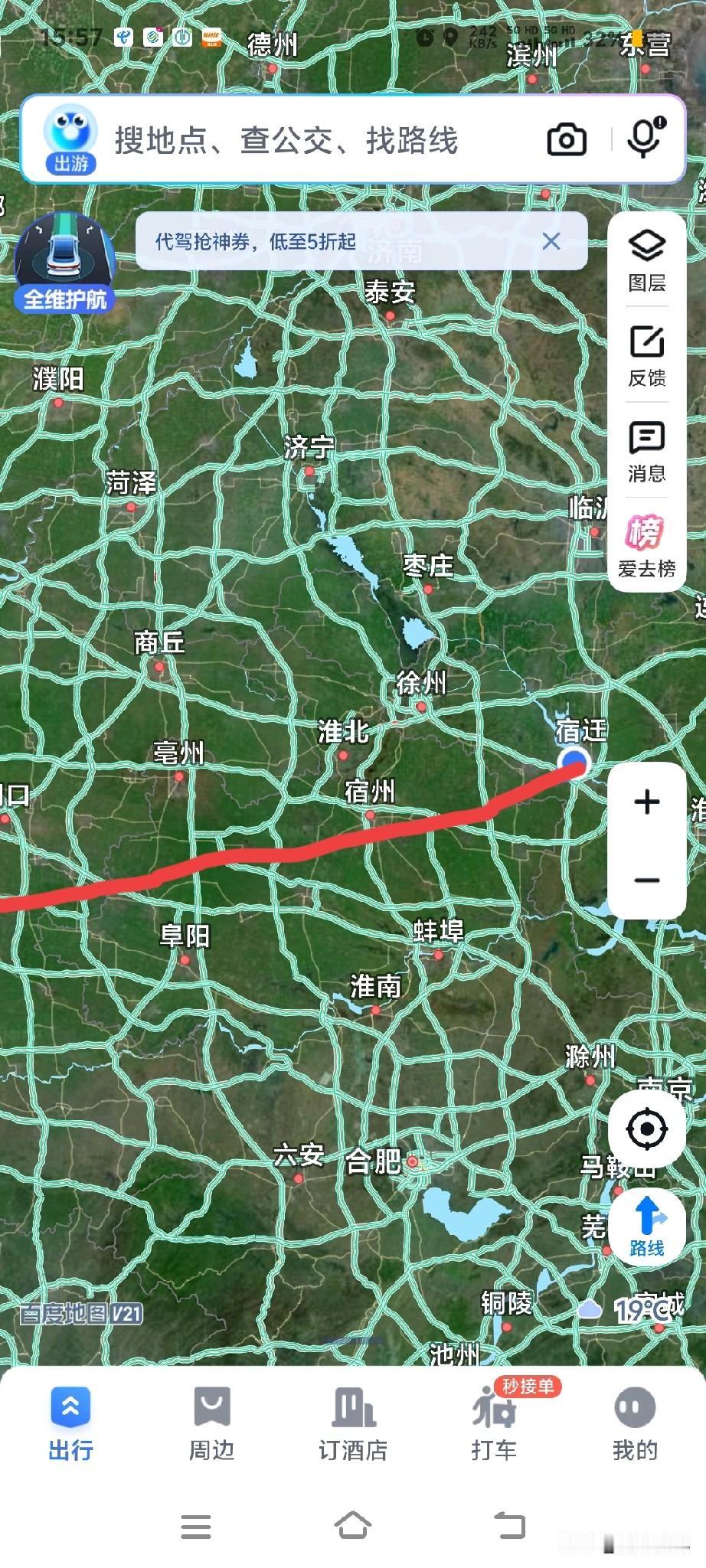Tap the search input field
Viewport: 706px width, 1568px height.
[306, 139]
